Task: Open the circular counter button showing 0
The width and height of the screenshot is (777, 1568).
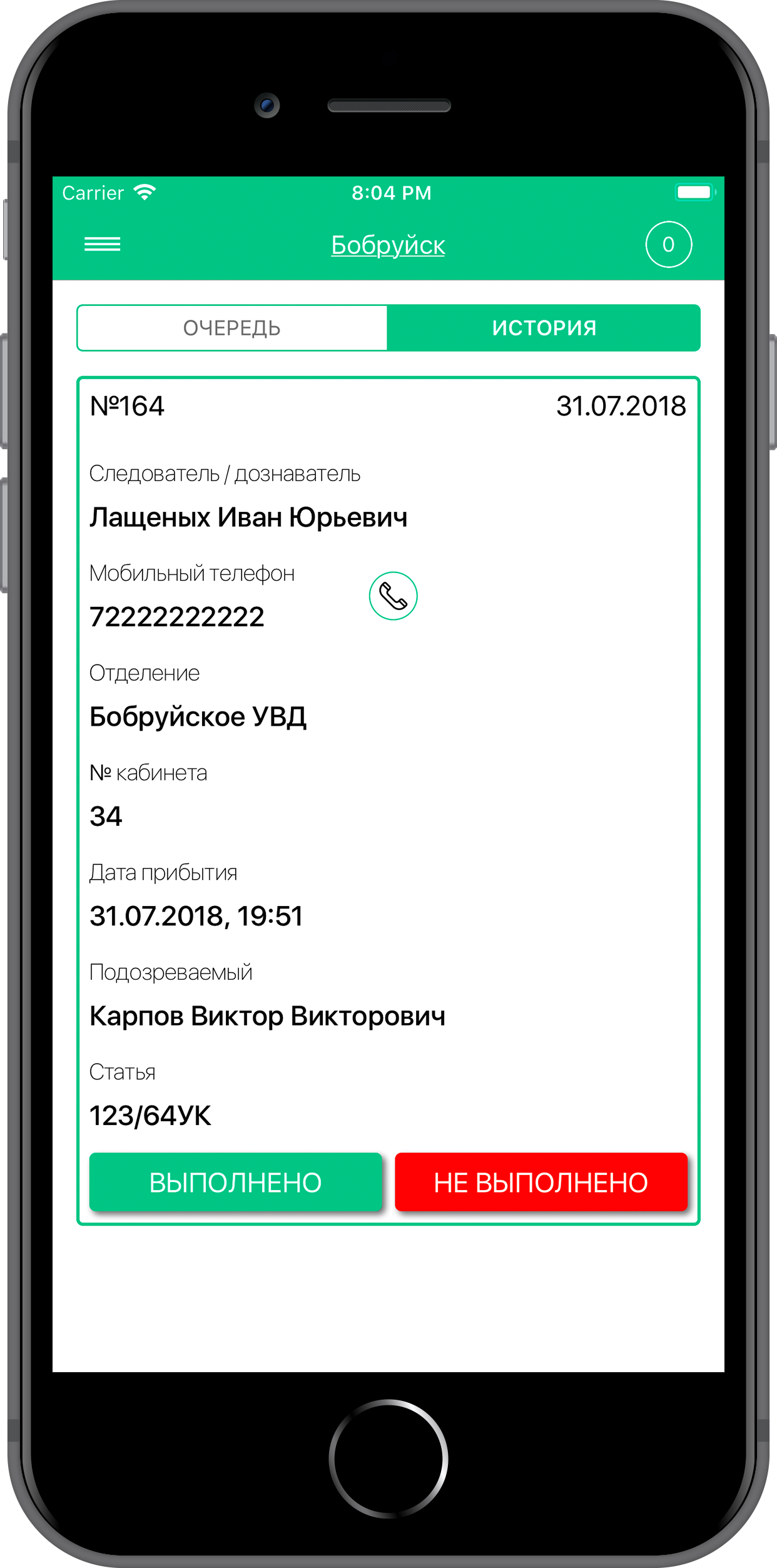Action: [x=668, y=245]
